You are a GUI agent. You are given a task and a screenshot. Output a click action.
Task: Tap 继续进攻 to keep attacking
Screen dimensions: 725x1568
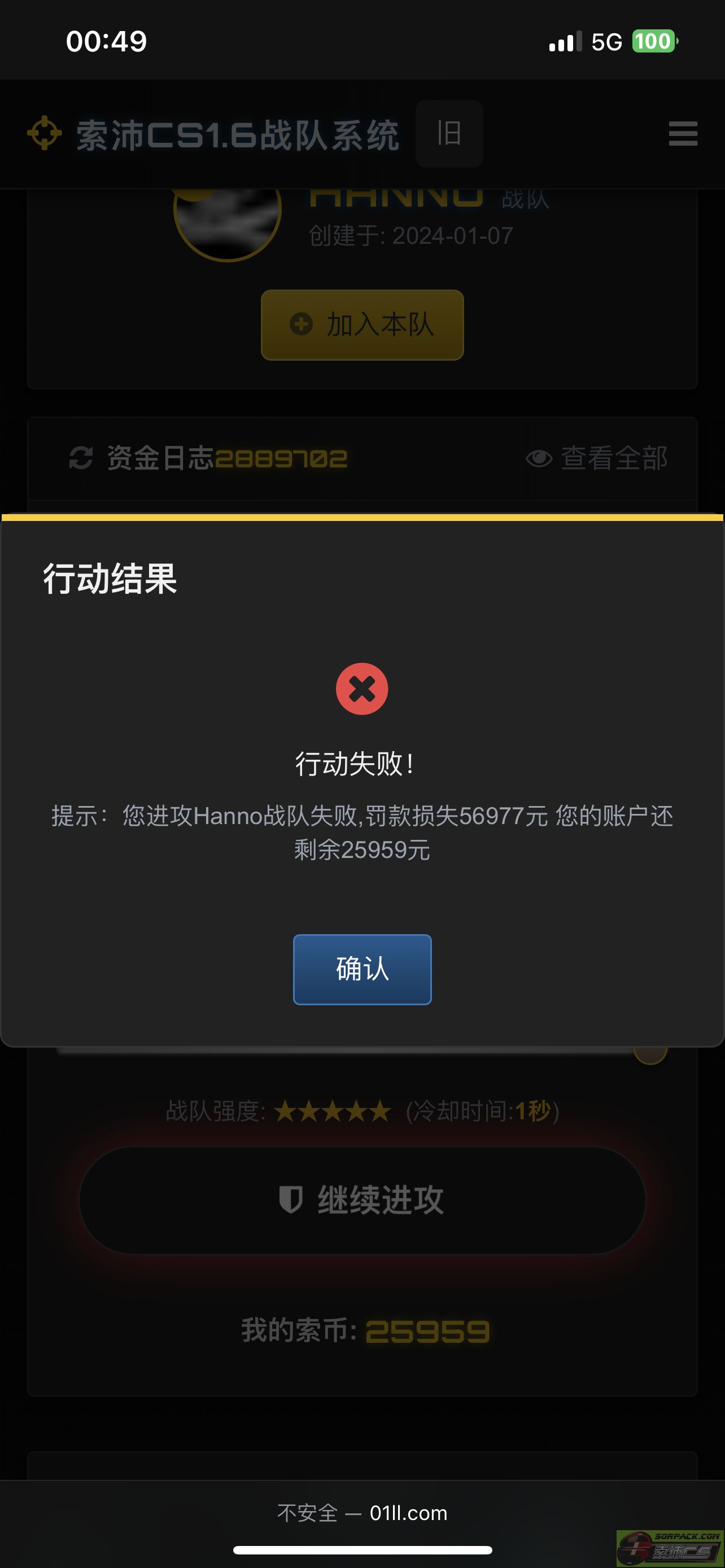362,1201
